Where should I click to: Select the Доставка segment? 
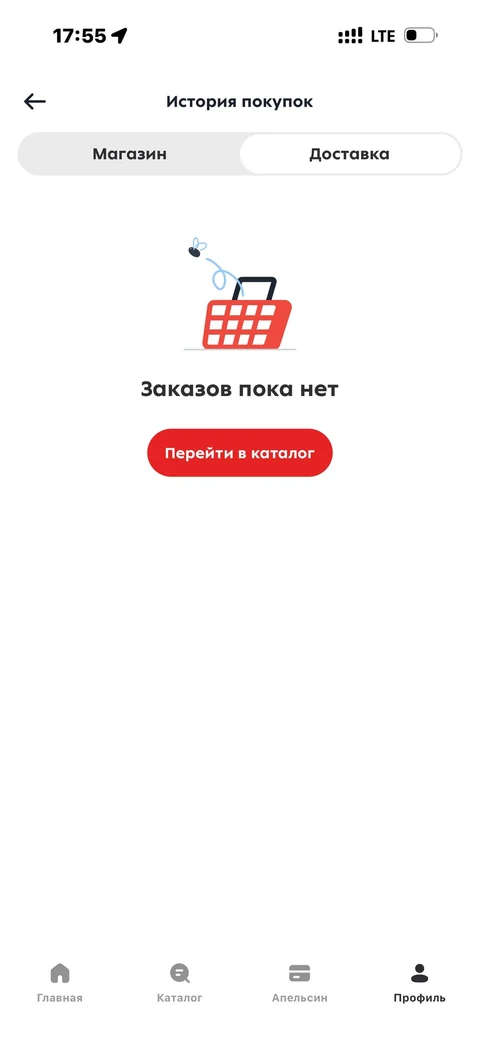coord(350,154)
